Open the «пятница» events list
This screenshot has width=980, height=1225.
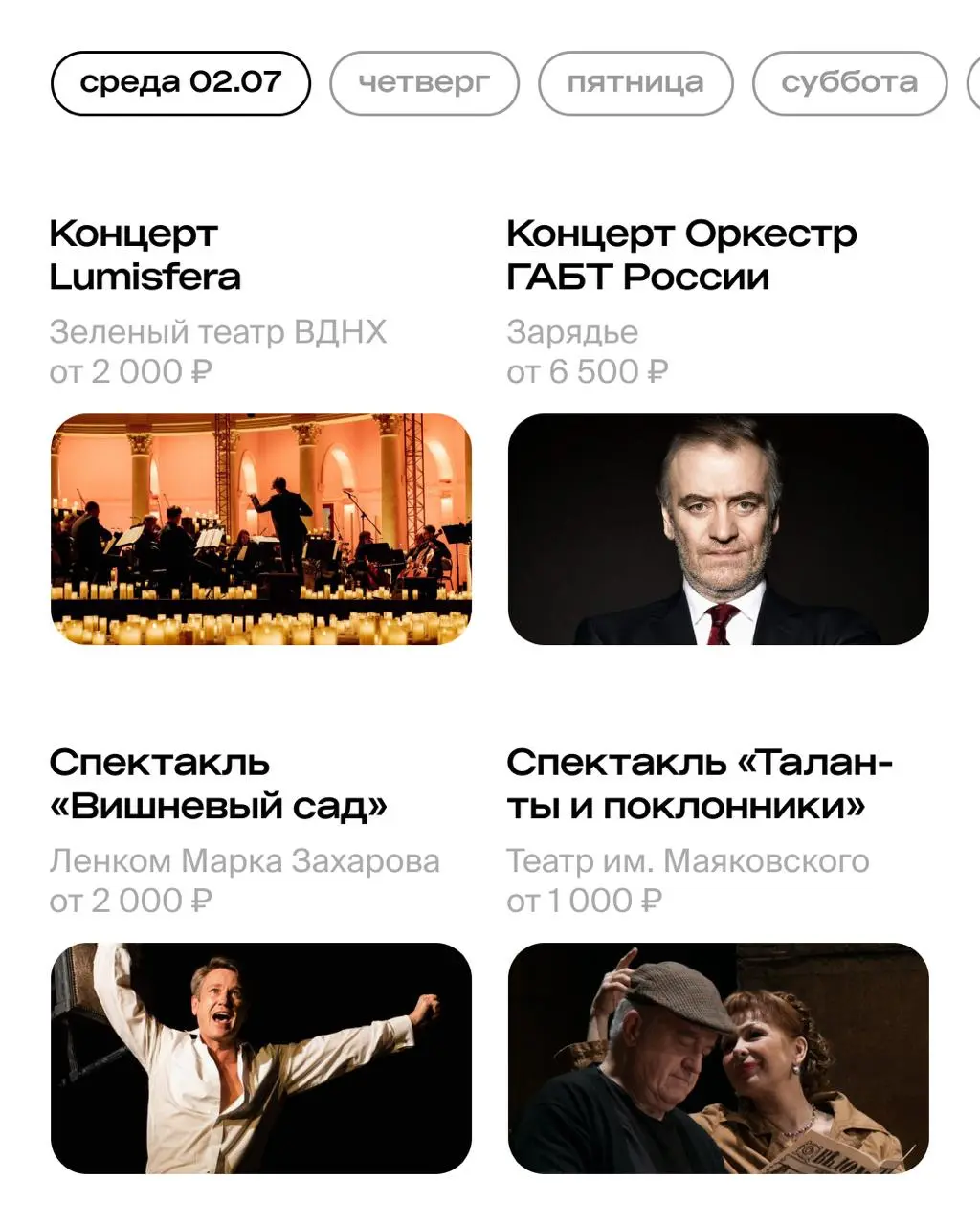click(x=636, y=82)
